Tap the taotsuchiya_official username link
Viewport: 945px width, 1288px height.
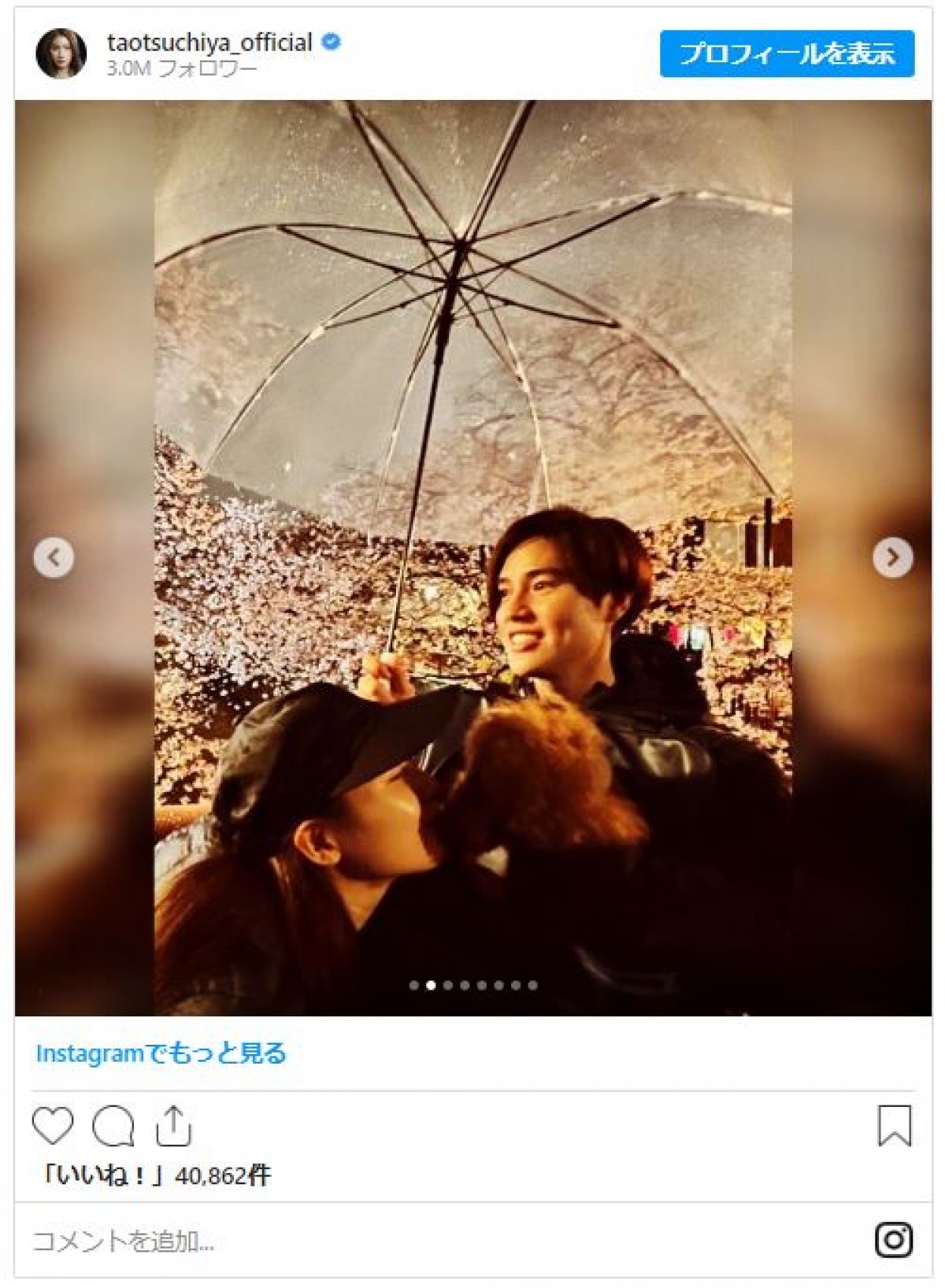click(x=209, y=43)
